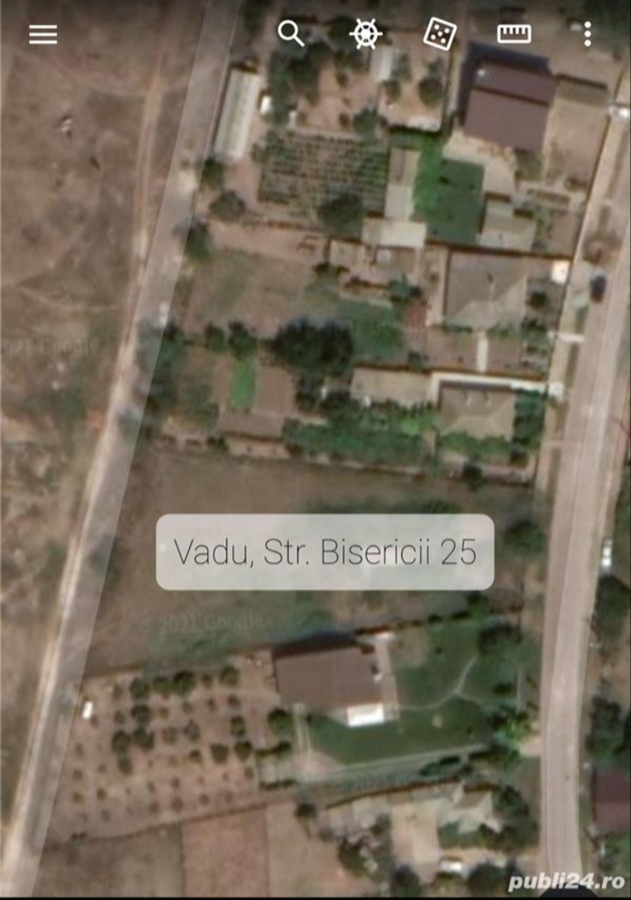The image size is (631, 900).
Task: Open Voyager ship wheel icon
Action: click(x=366, y=33)
